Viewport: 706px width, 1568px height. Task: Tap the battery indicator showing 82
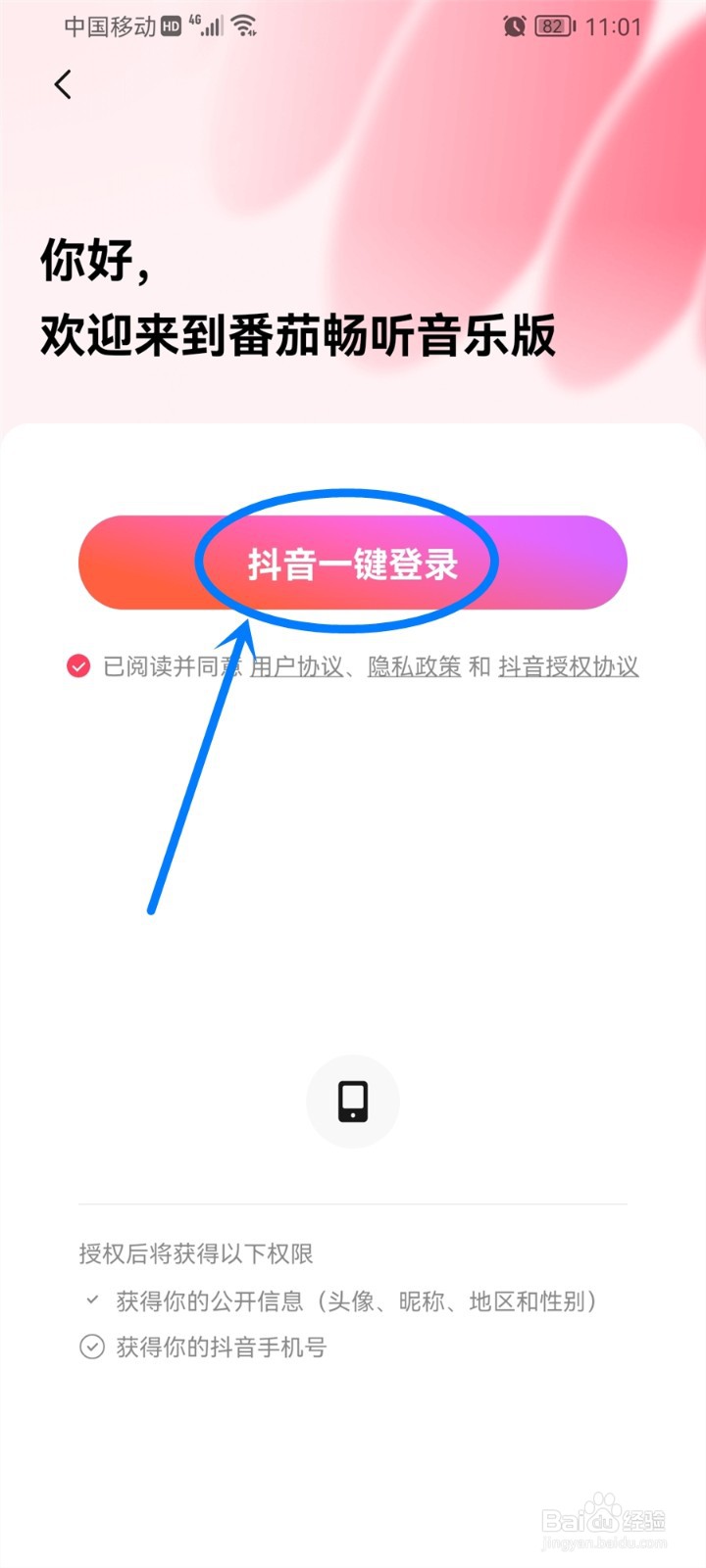click(x=552, y=26)
